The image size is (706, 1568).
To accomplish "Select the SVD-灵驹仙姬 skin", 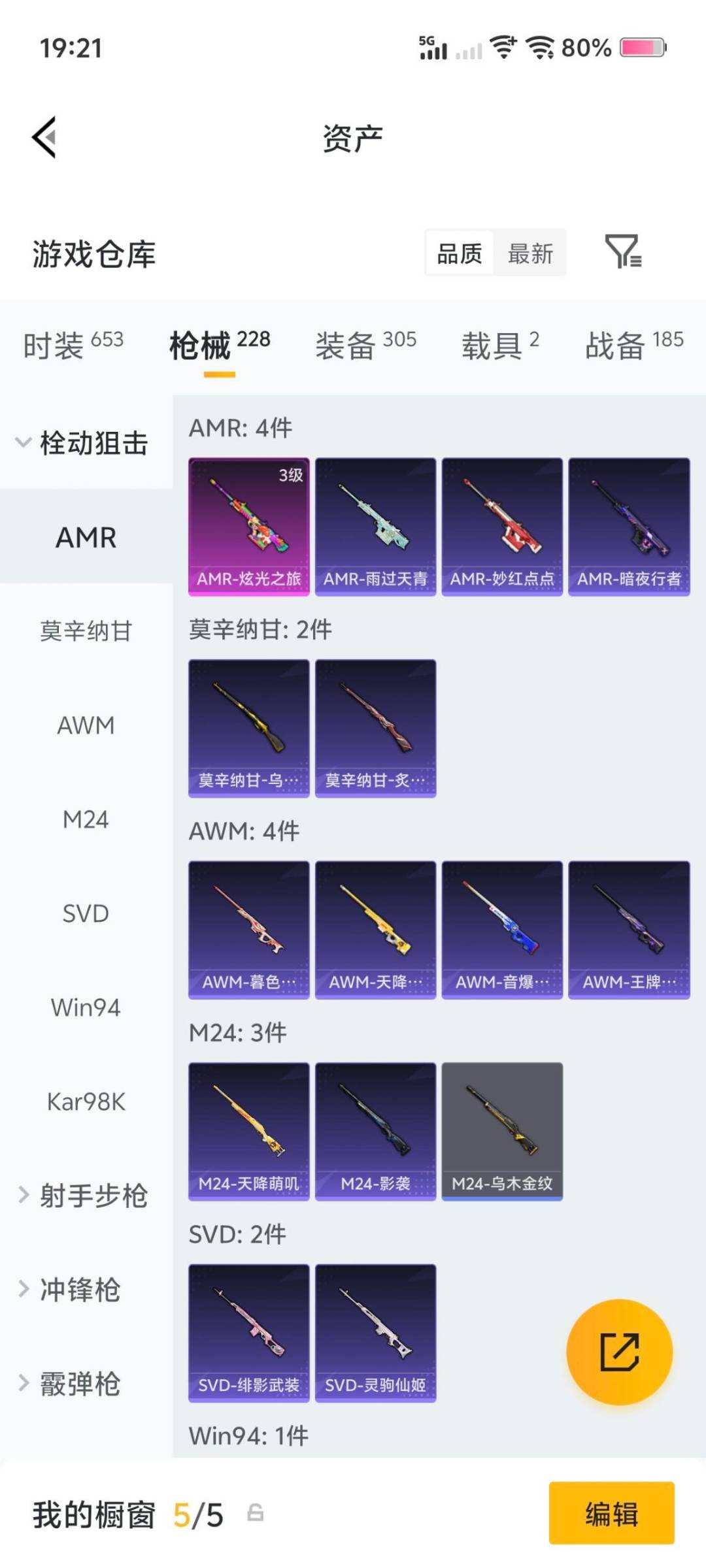I will 375,1333.
